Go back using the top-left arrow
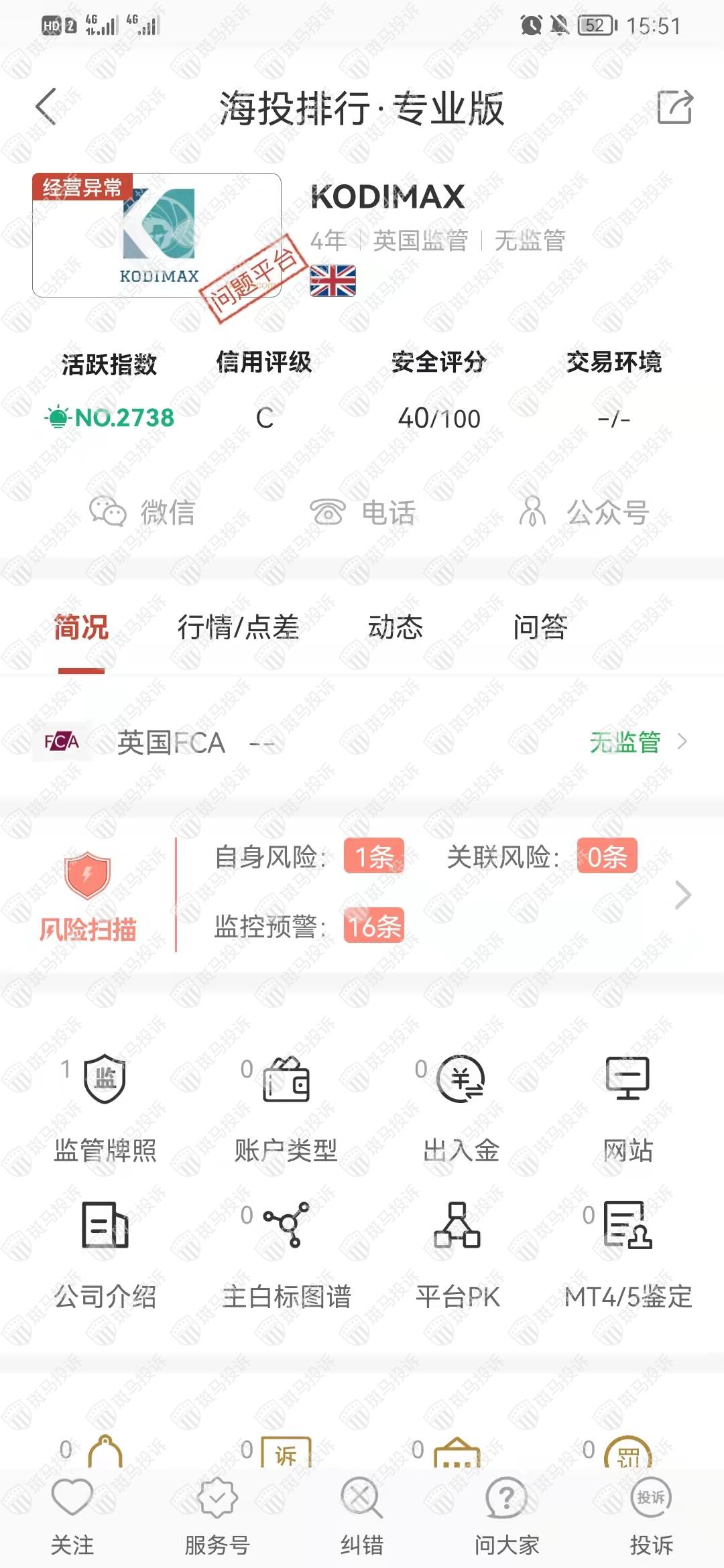The width and height of the screenshot is (724, 1568). [x=46, y=107]
